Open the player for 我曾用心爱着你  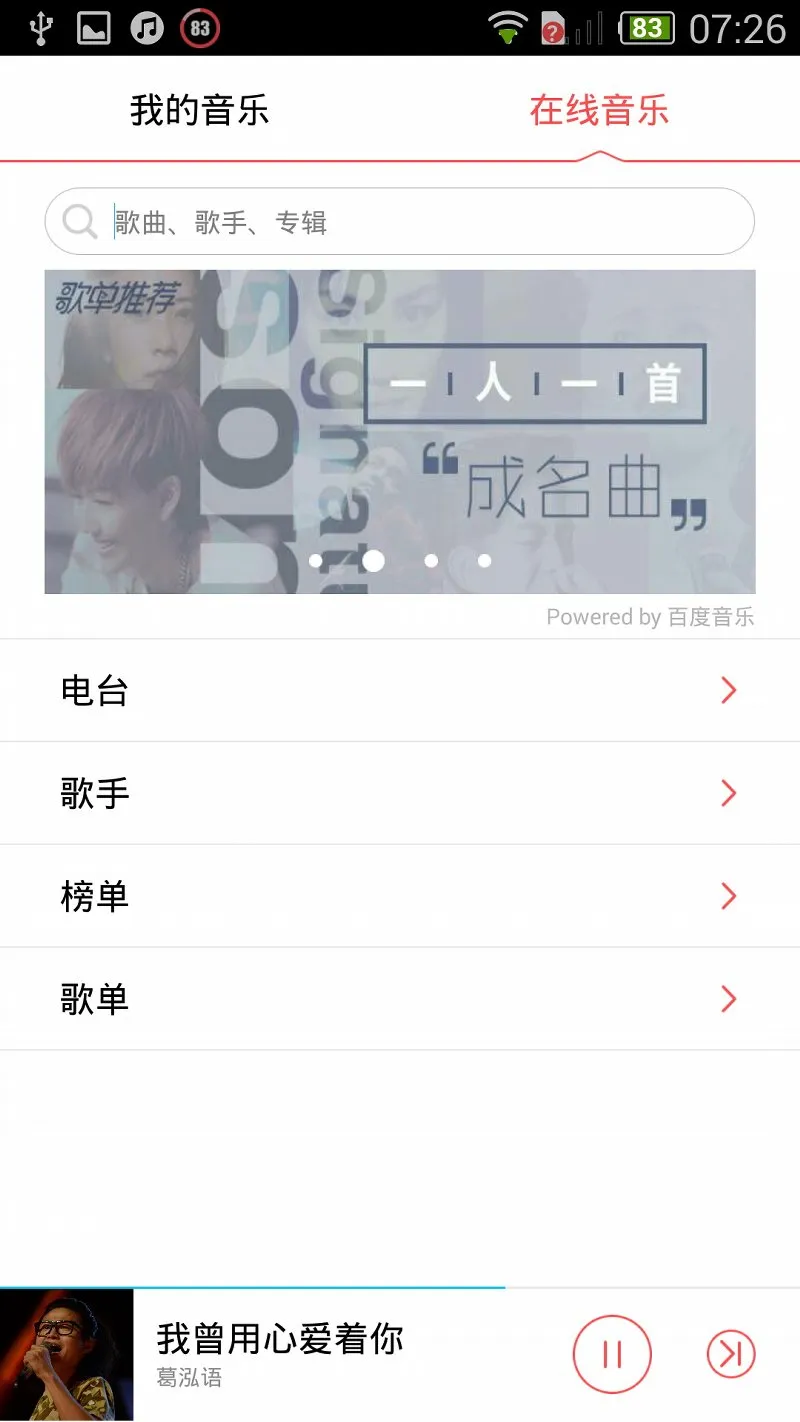(x=300, y=1355)
